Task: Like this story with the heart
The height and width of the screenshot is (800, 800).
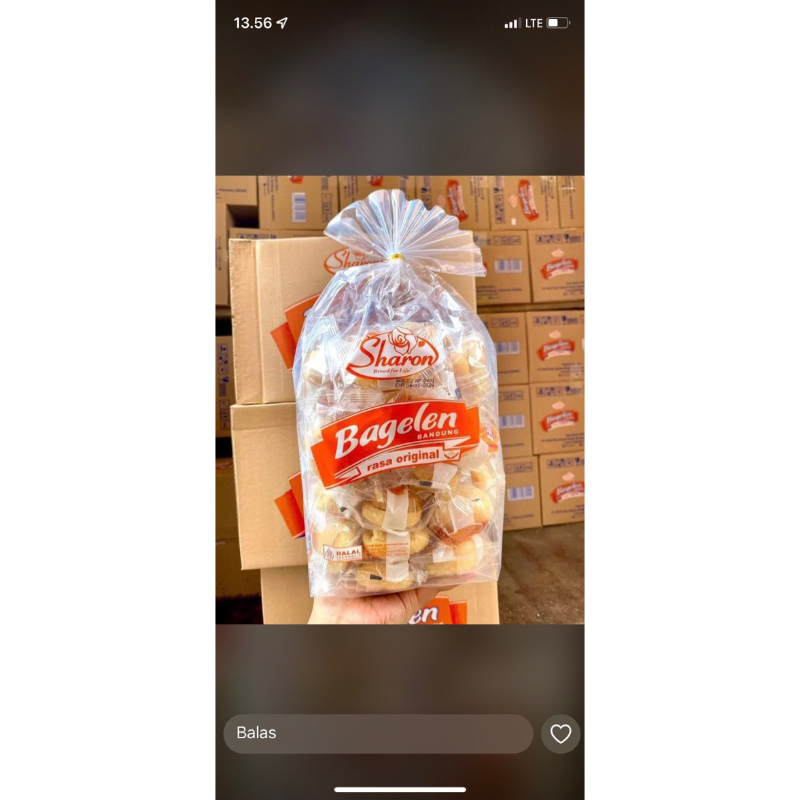Action: pyautogui.click(x=561, y=734)
